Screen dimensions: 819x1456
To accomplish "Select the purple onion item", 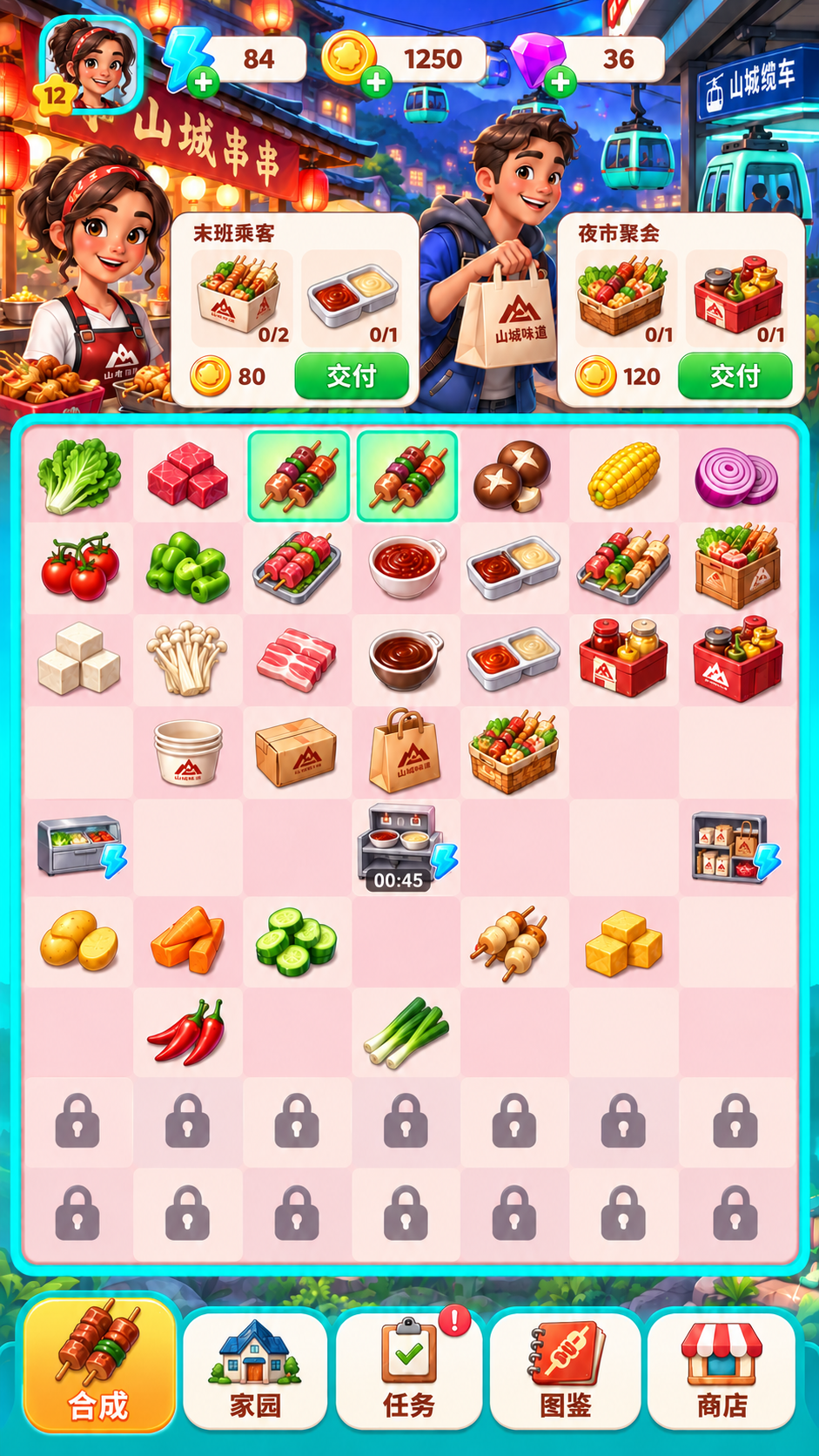I will point(735,477).
